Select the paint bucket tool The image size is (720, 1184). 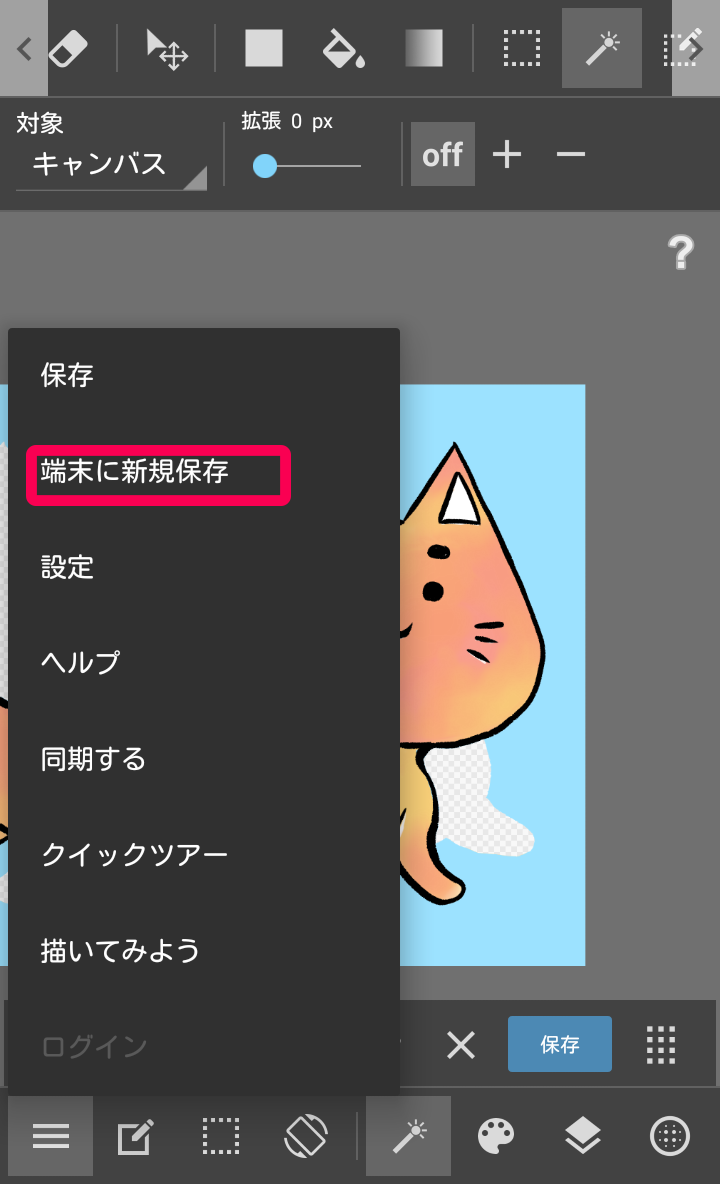coord(343,48)
